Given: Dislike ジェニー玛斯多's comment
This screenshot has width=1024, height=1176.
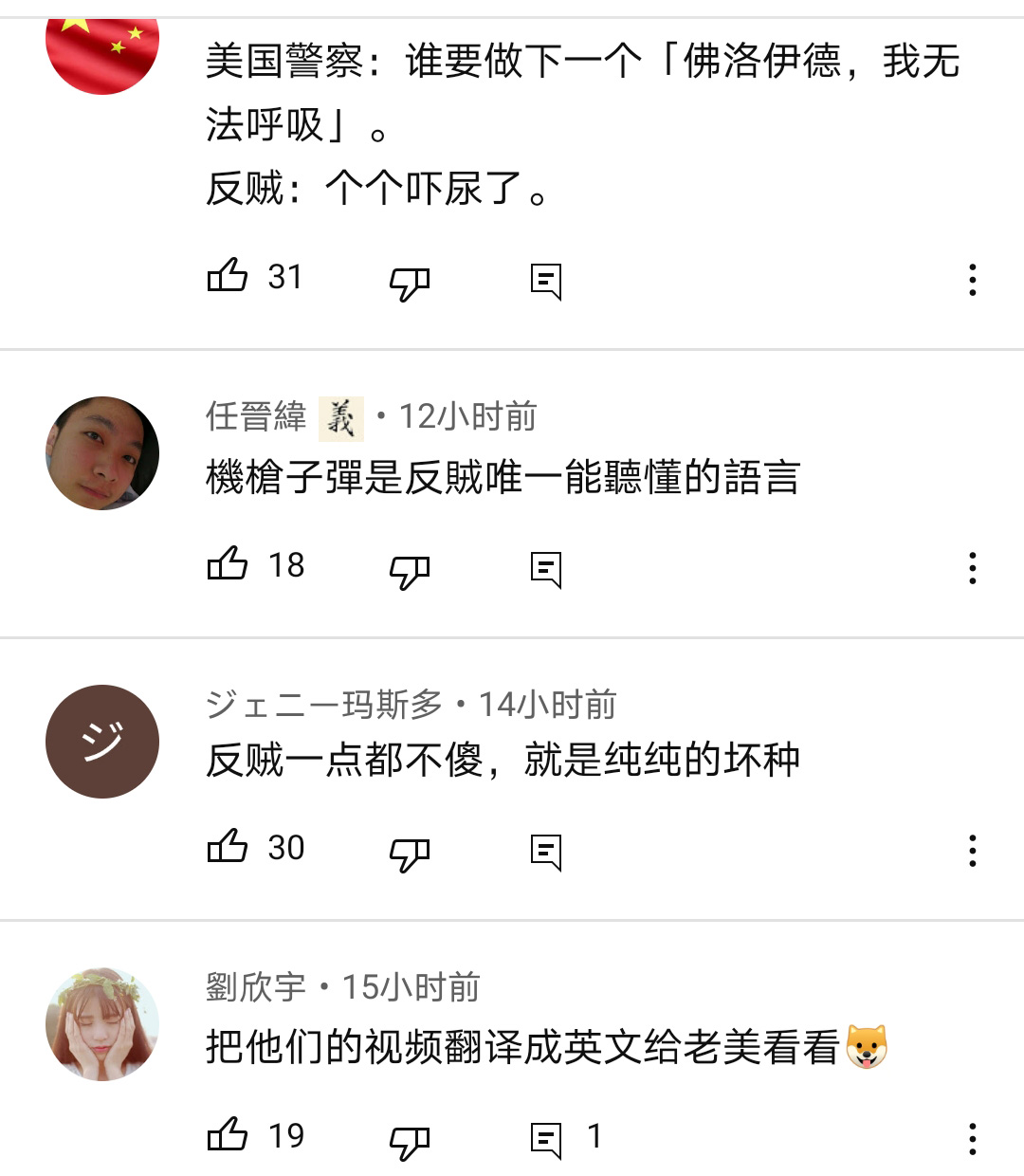Looking at the screenshot, I should tap(410, 853).
